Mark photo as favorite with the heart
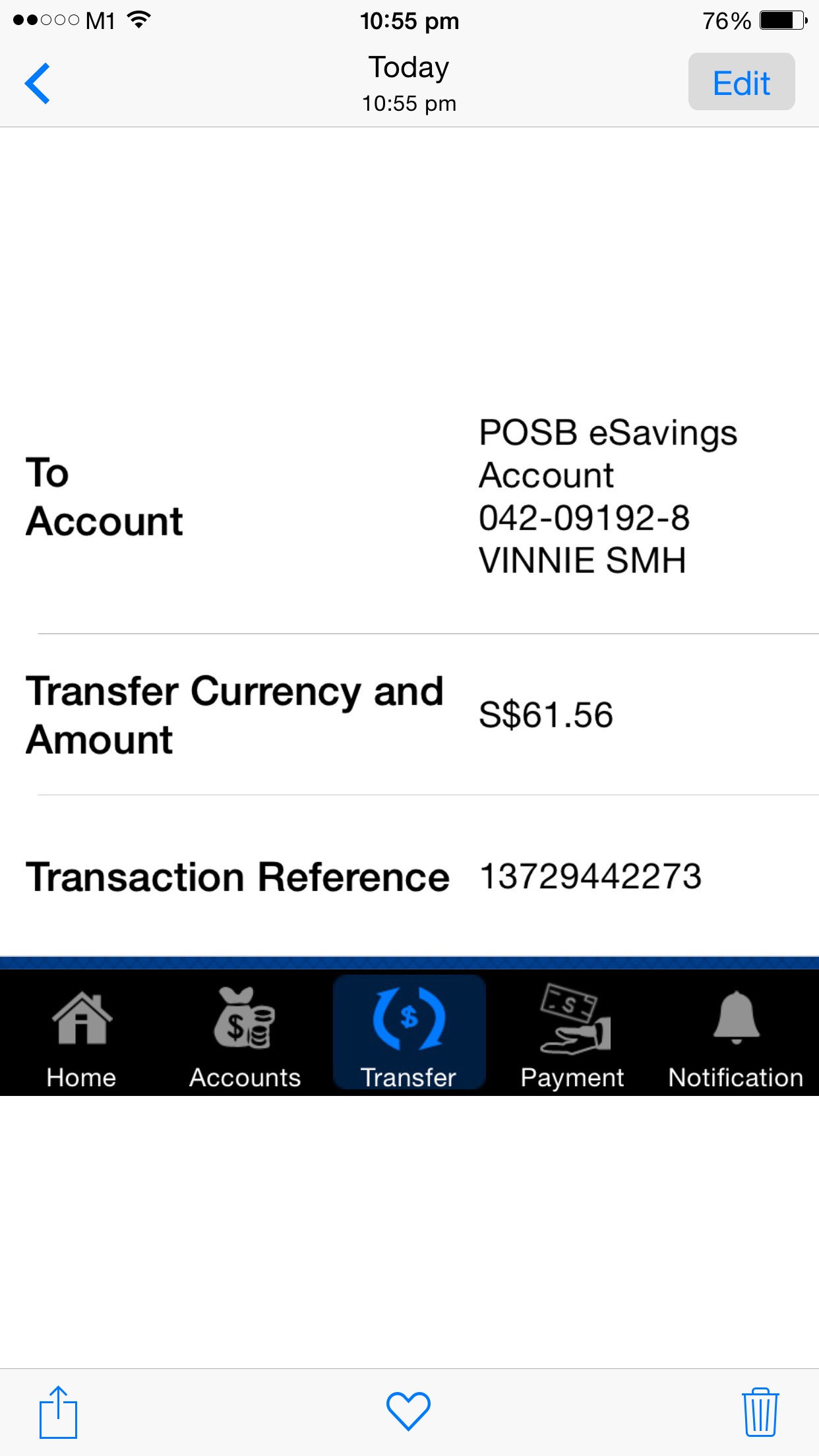 pos(408,1410)
